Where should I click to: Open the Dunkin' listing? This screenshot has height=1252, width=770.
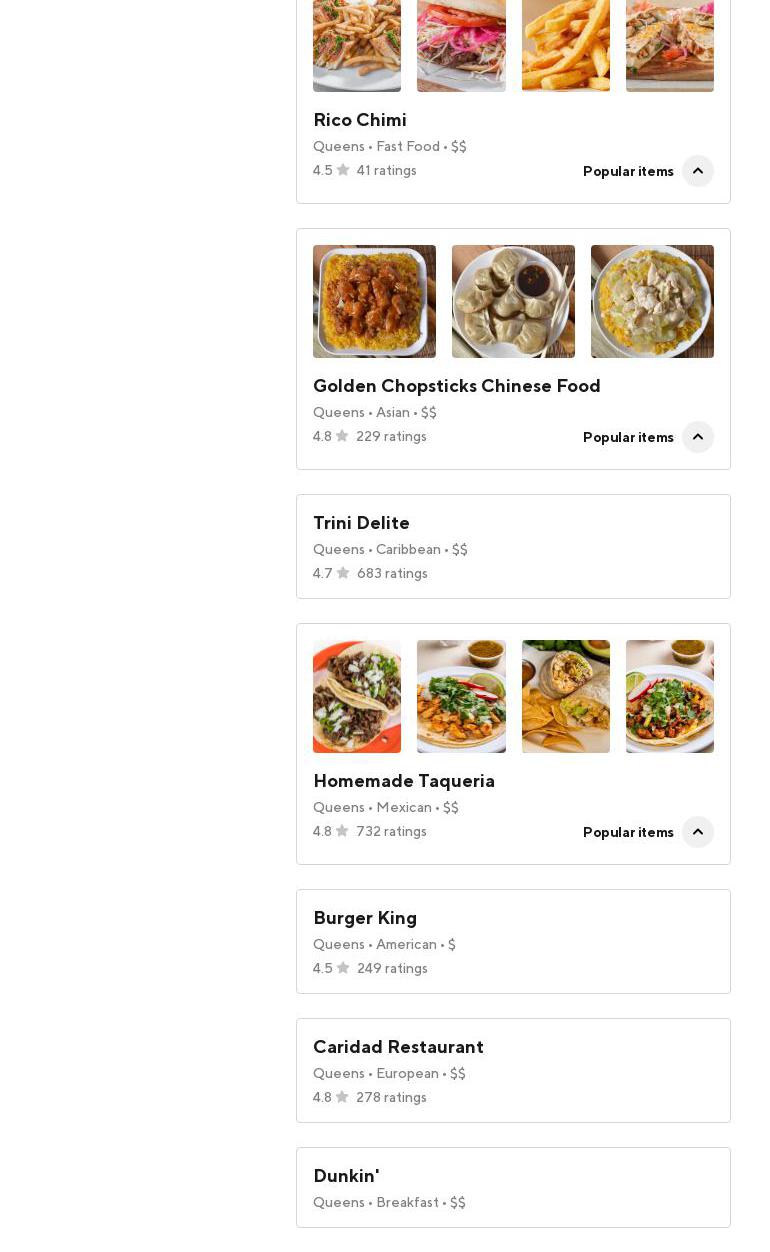click(346, 1176)
